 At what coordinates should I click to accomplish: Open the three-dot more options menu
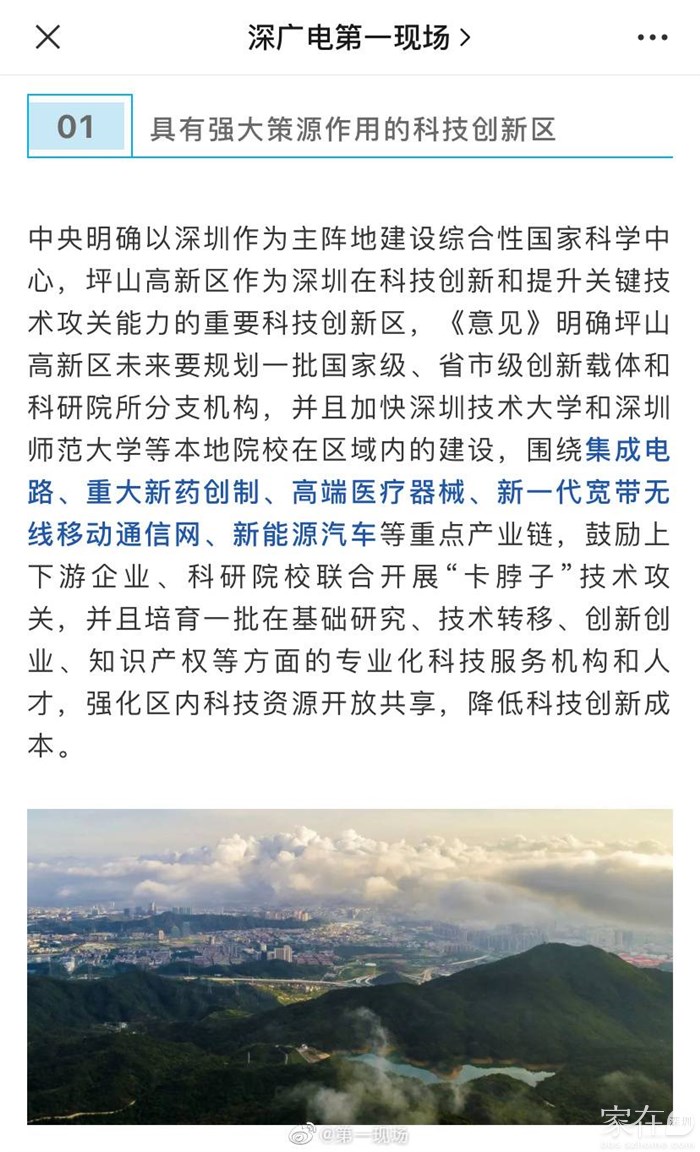[x=651, y=38]
